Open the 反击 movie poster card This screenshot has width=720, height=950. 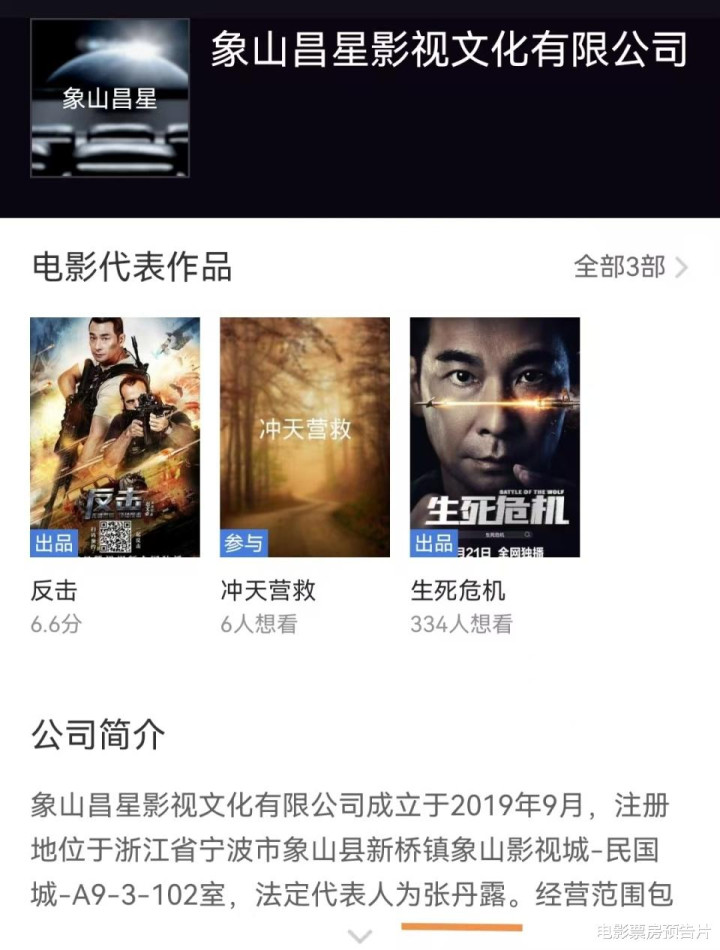click(x=115, y=437)
